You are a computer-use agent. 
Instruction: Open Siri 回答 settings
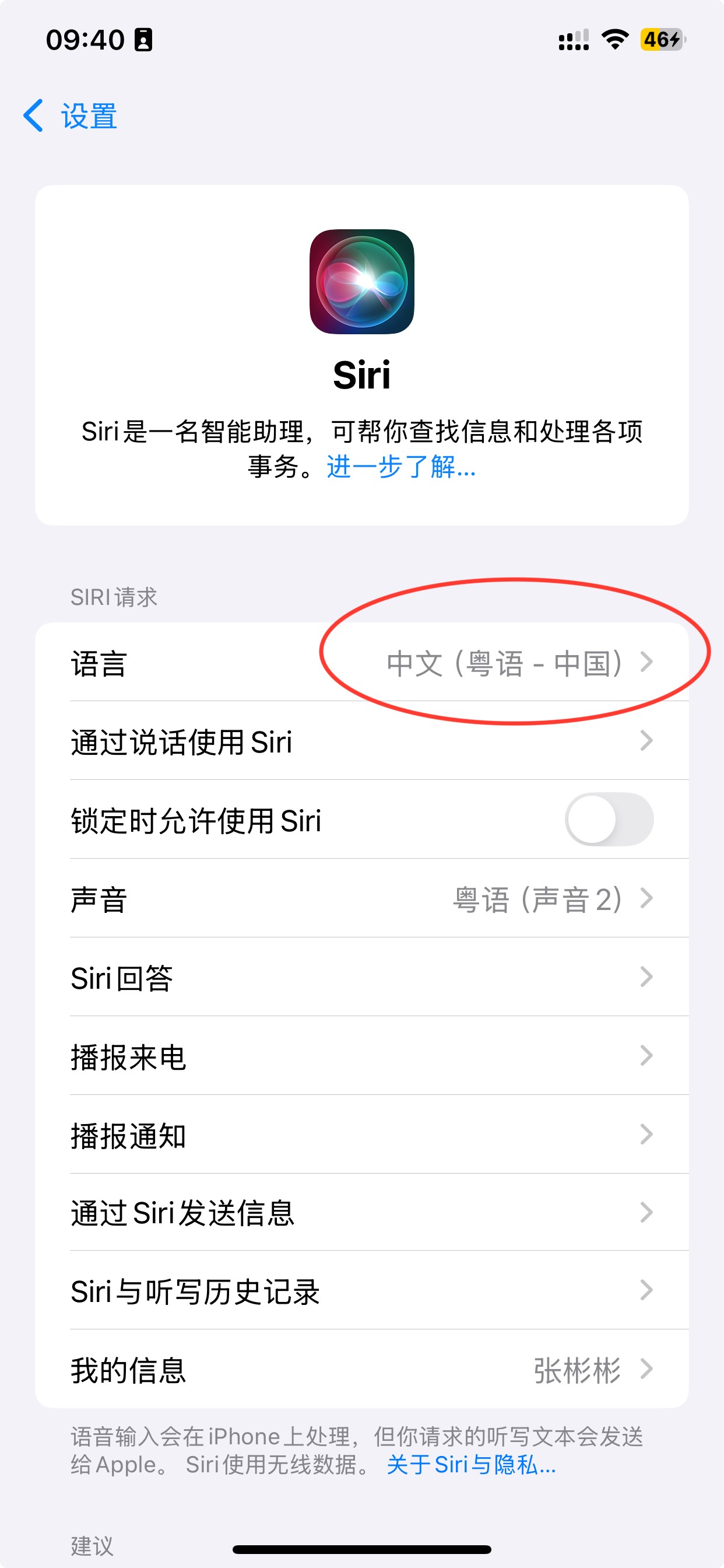pyautogui.click(x=361, y=978)
